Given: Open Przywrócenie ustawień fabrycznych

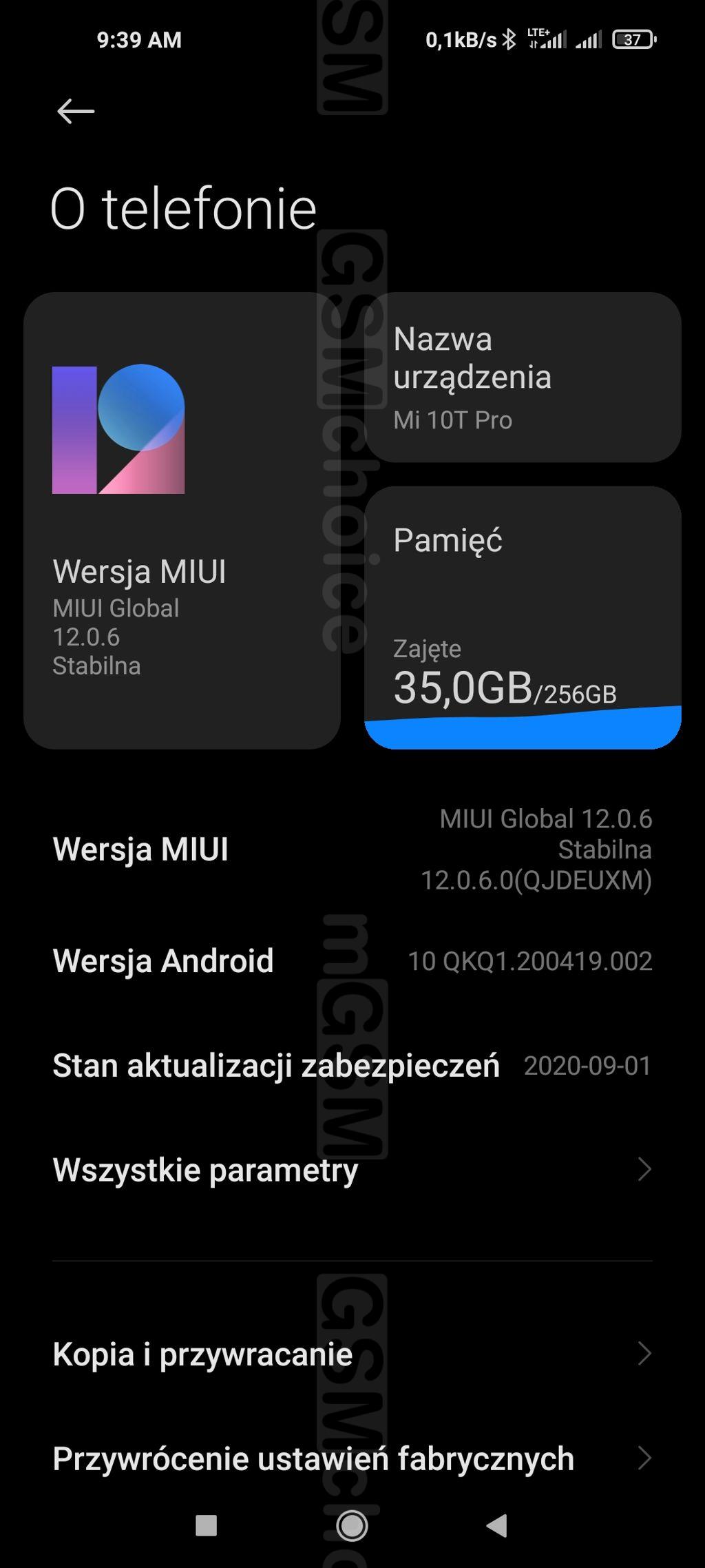Looking at the screenshot, I should pos(352,1458).
